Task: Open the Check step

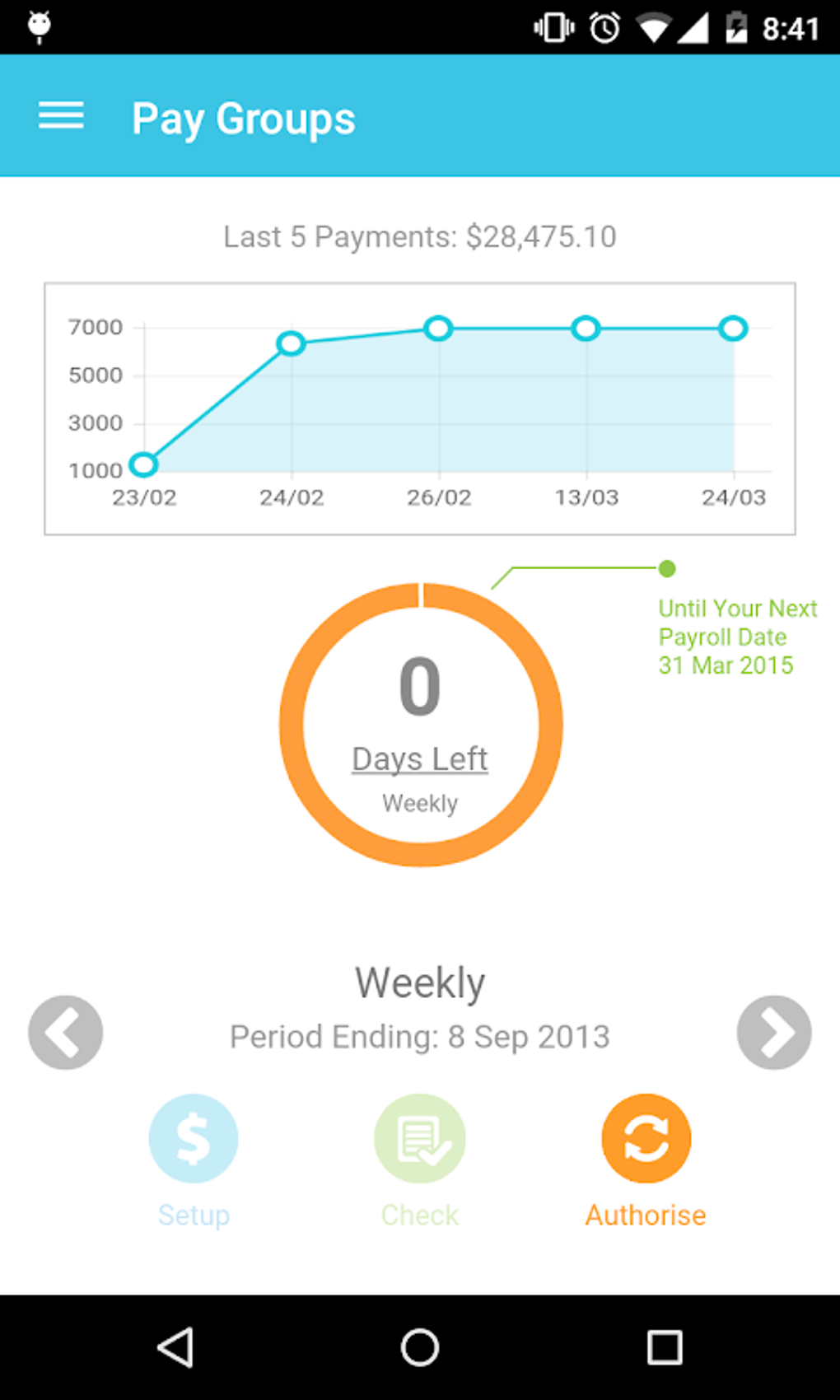Action: click(420, 1139)
